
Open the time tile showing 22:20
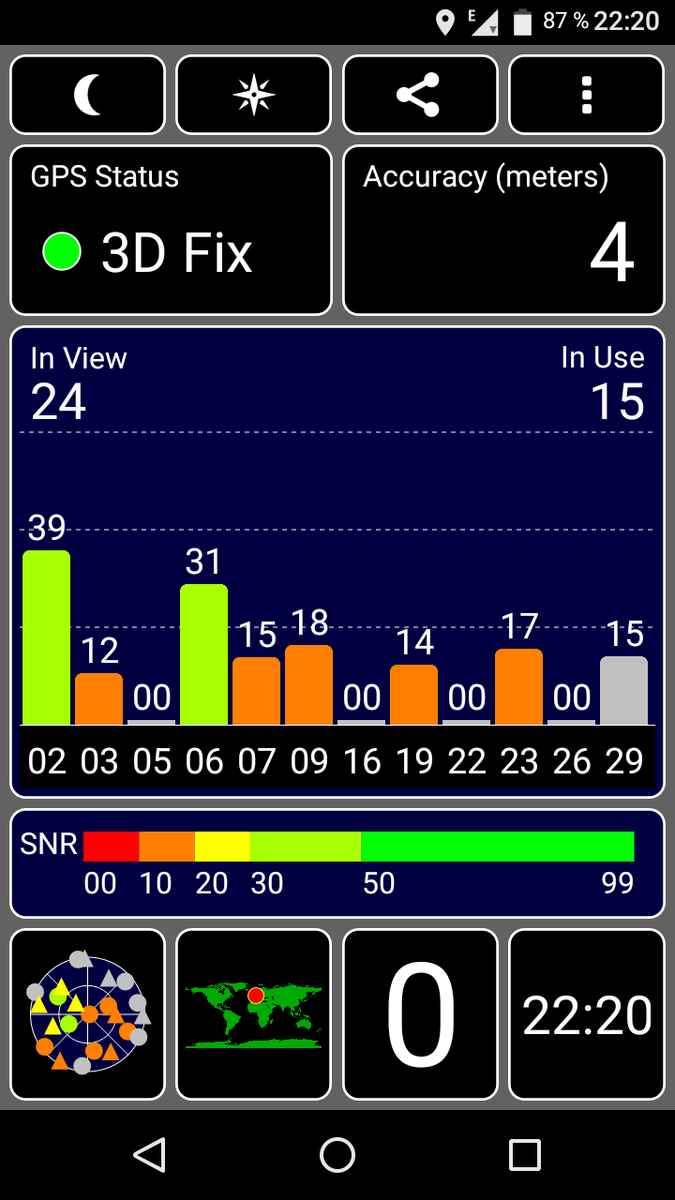click(x=586, y=1014)
